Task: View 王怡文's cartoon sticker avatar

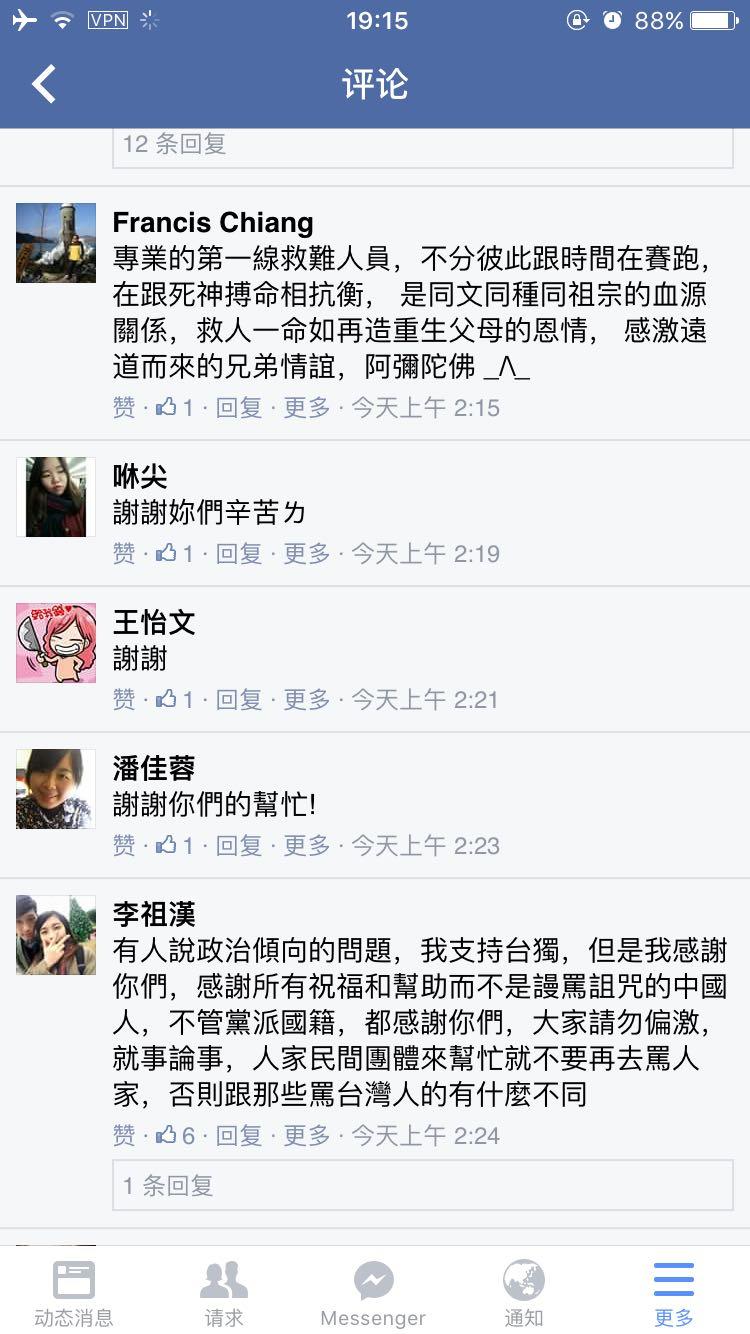Action: tap(55, 643)
